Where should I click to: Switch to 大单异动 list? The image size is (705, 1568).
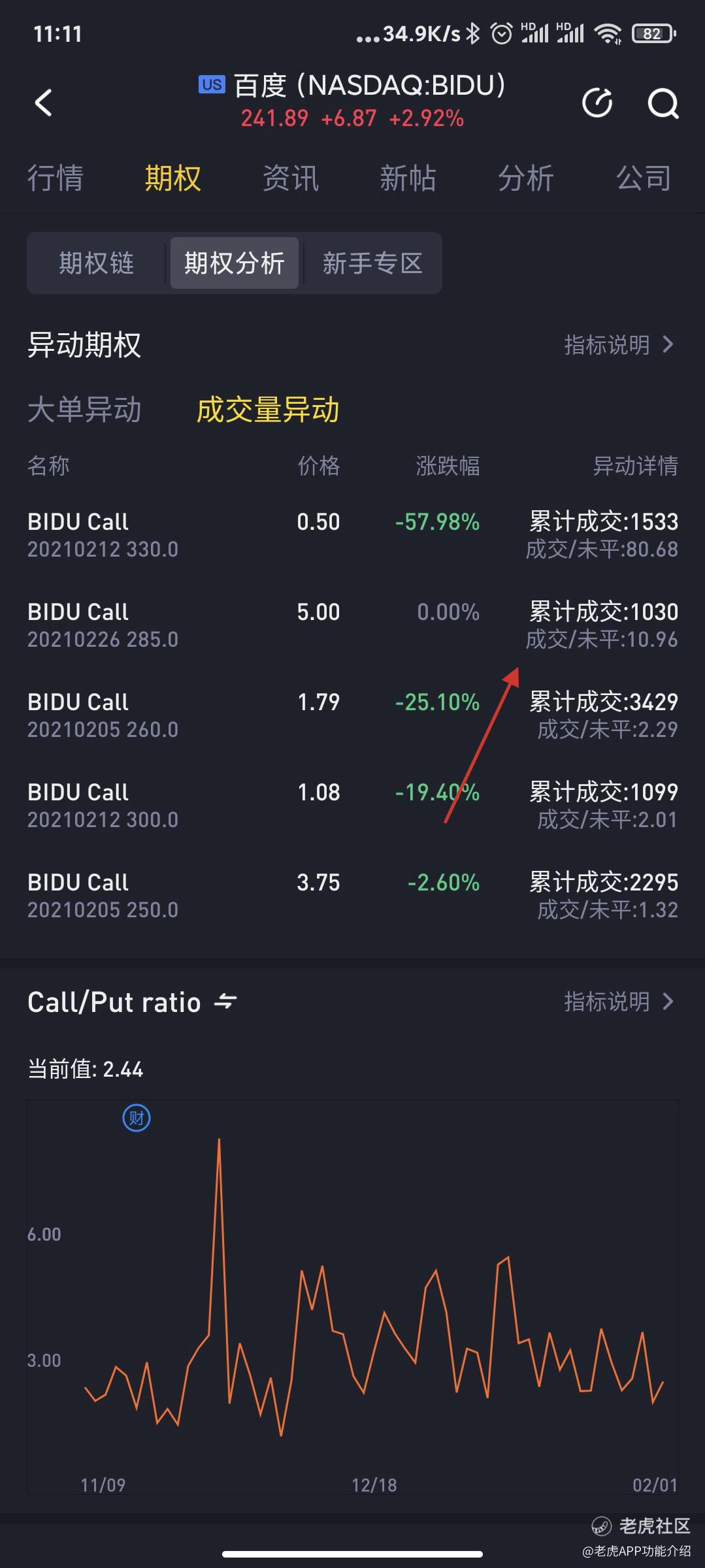coord(84,410)
